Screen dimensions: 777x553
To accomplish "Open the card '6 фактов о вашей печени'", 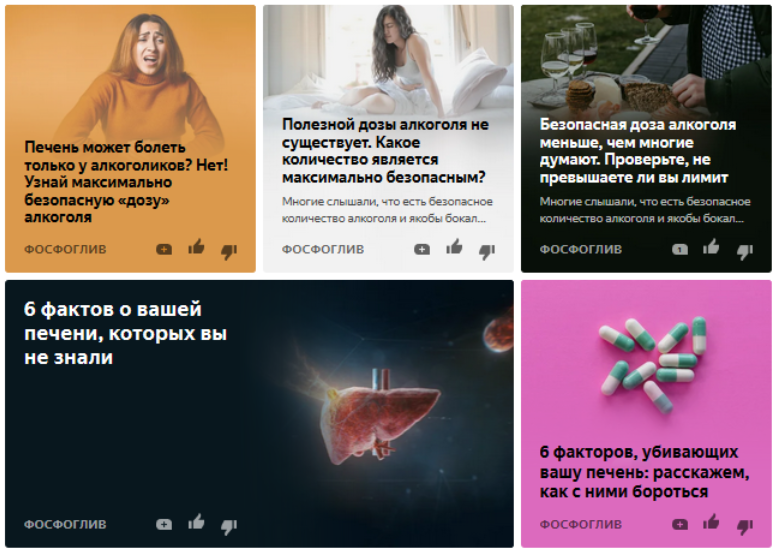I will (x=125, y=332).
